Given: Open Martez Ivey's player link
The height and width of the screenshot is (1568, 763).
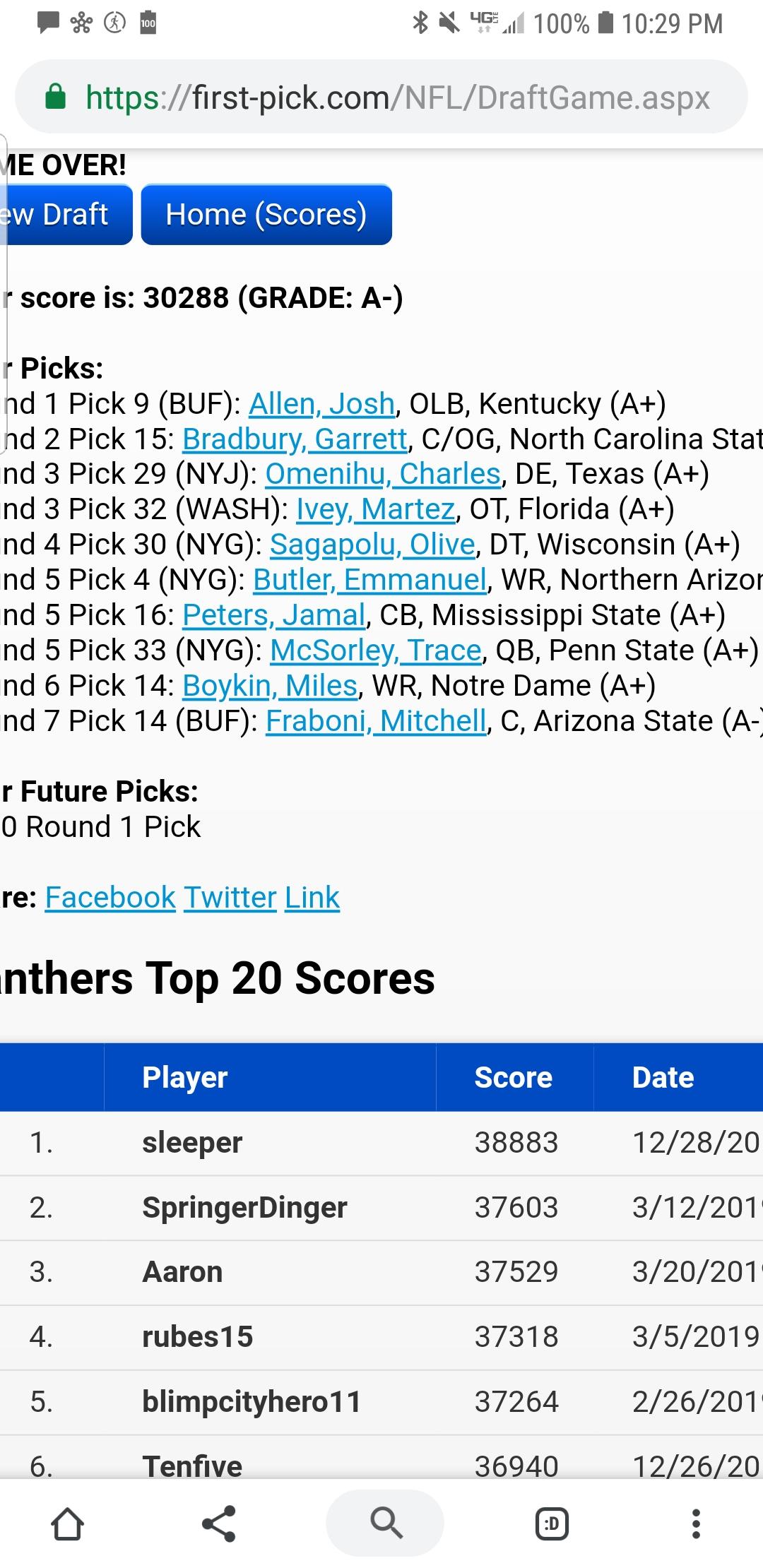Looking at the screenshot, I should 376,510.
